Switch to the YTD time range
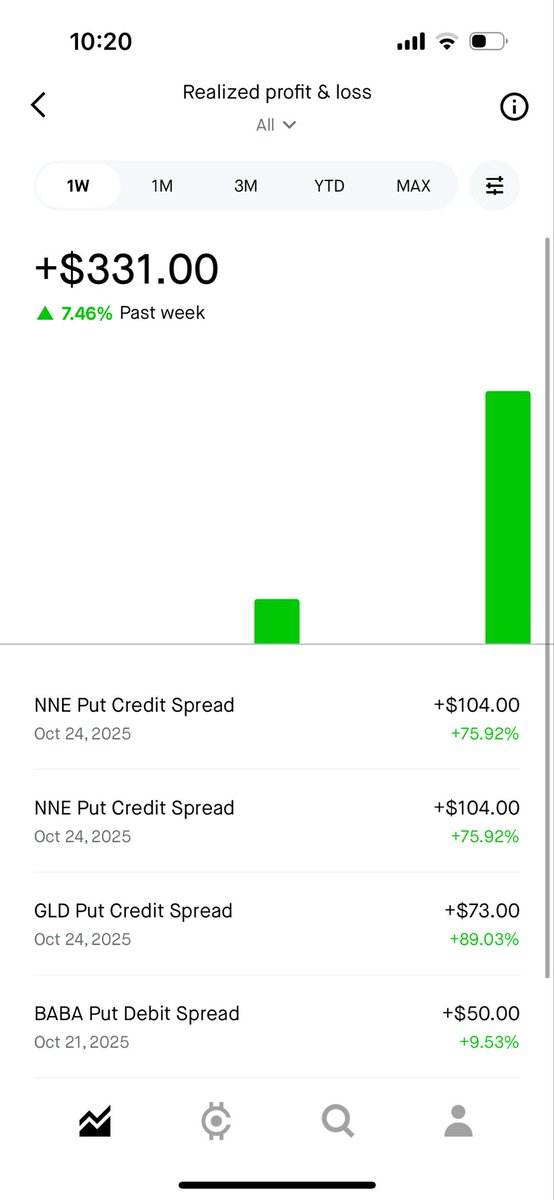Screen dimensions: 554x1200 (329, 186)
